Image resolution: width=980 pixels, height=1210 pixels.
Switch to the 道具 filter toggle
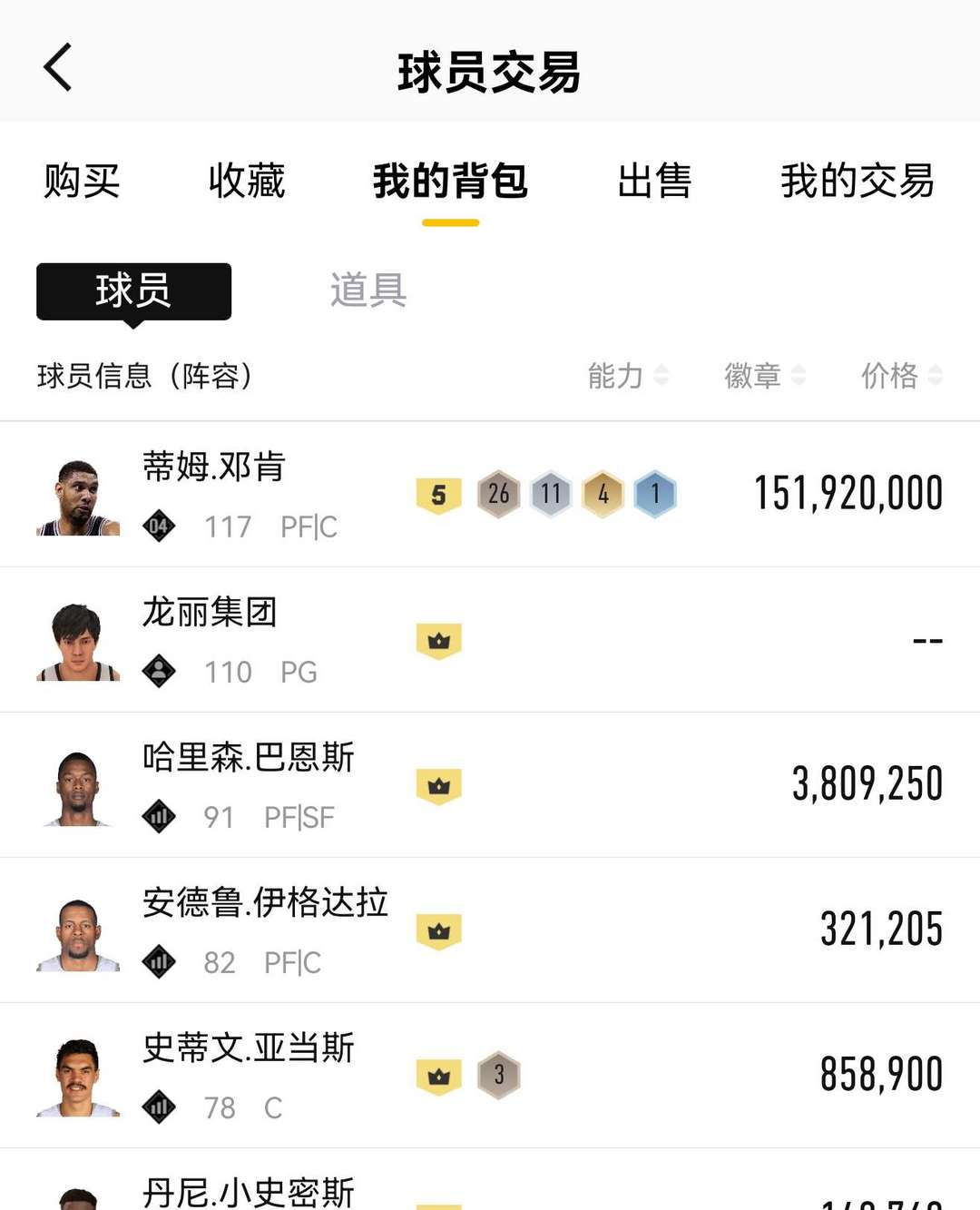tap(367, 290)
